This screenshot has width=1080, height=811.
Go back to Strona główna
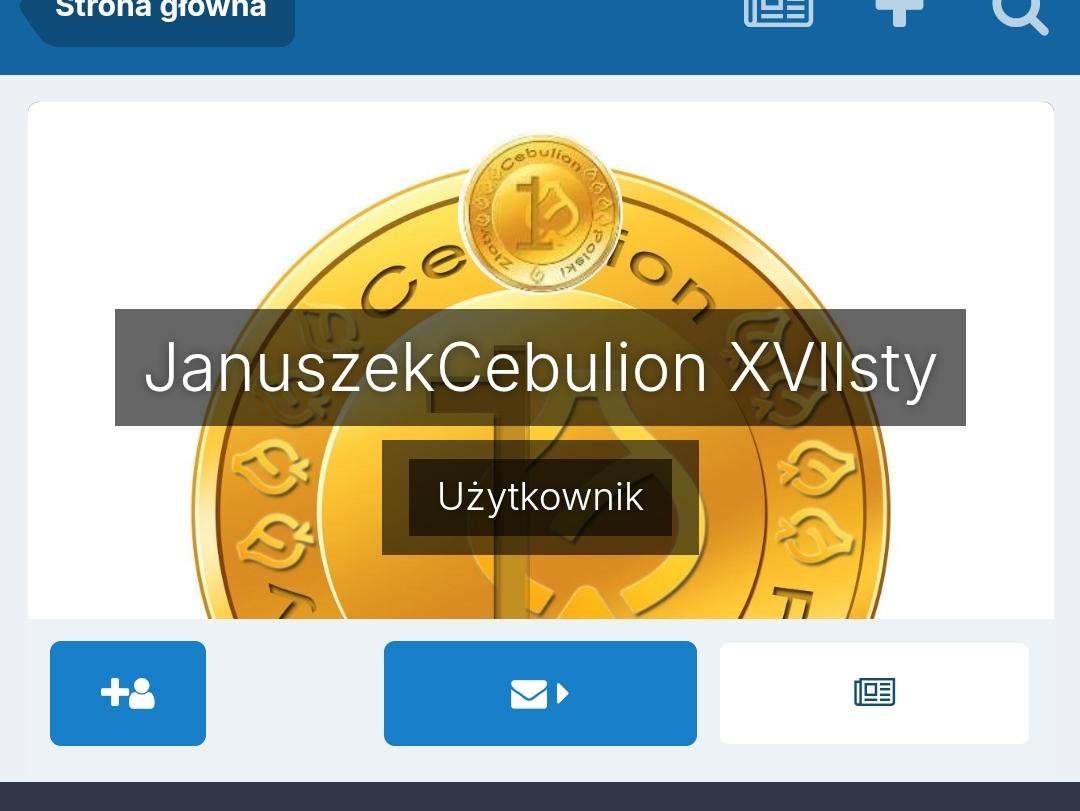coord(160,15)
